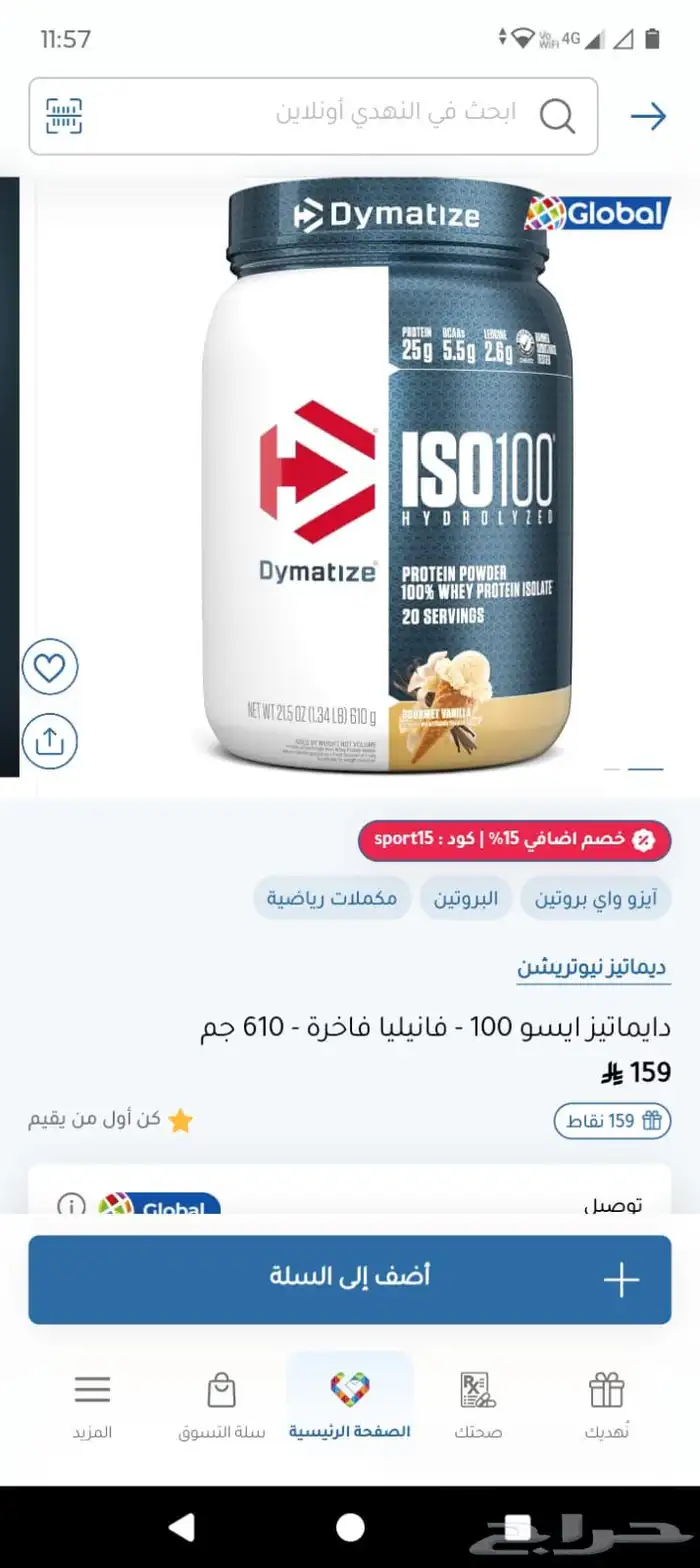Viewport: 700px width, 1568px height.
Task: Go back using the top arrow
Action: click(x=648, y=117)
